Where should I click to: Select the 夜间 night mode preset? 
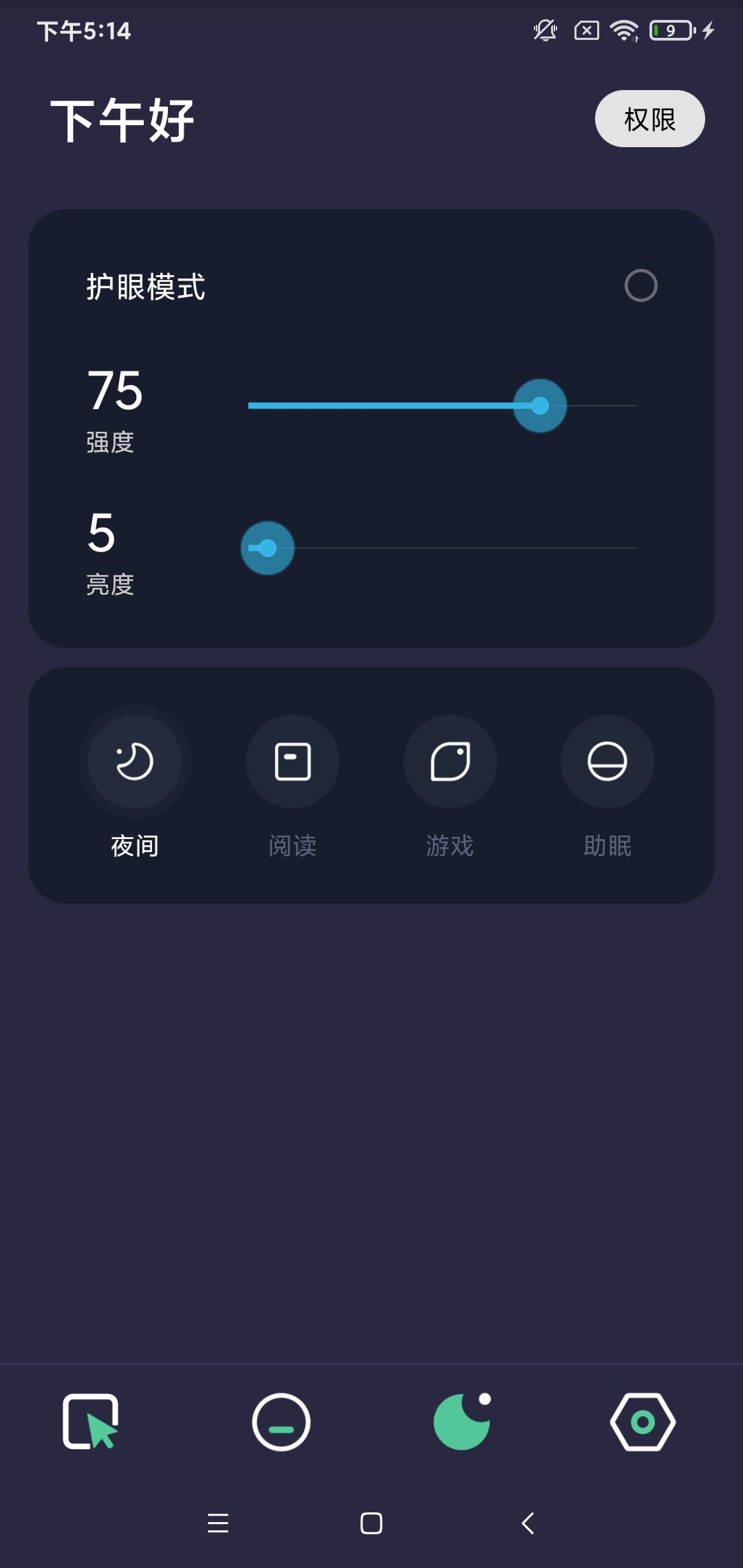[x=135, y=761]
